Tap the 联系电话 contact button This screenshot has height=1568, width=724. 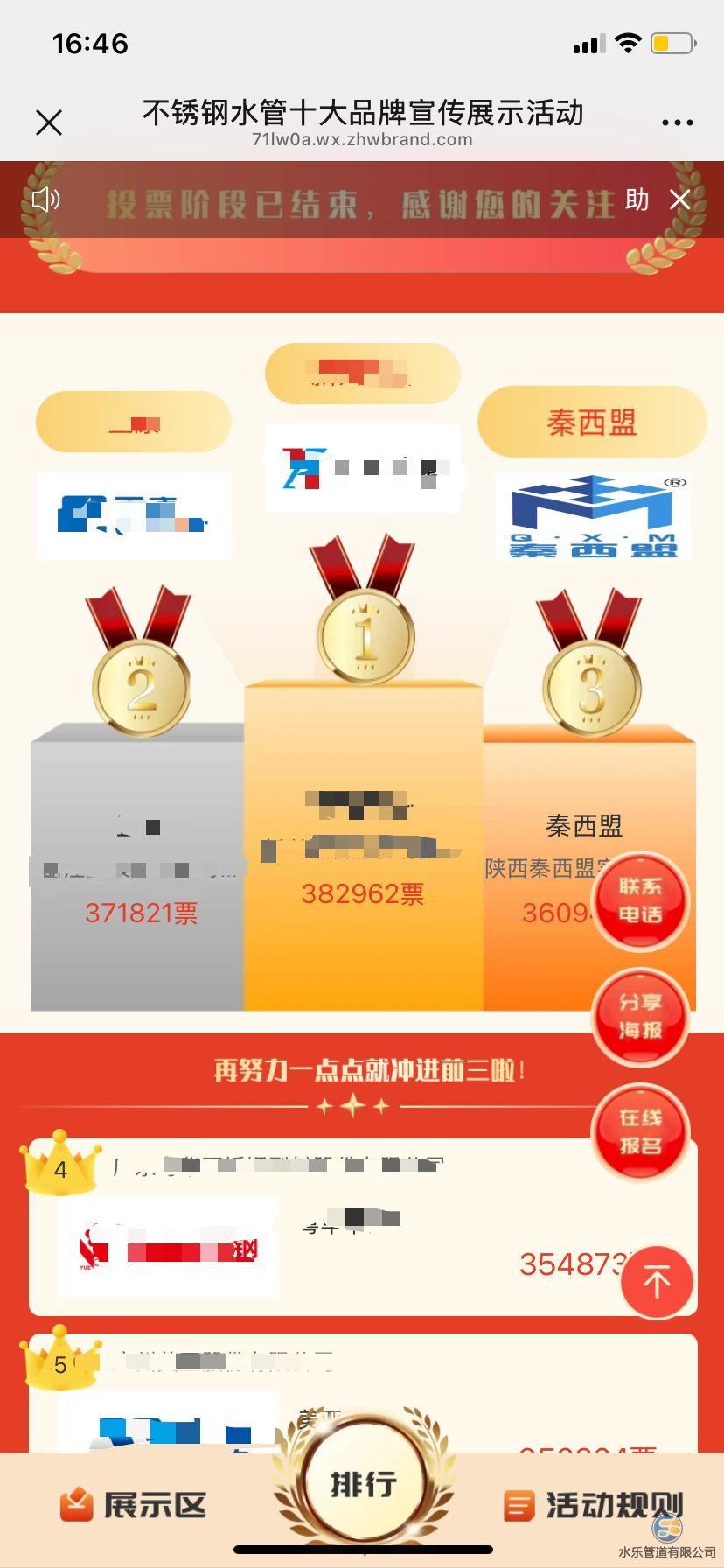pos(640,901)
